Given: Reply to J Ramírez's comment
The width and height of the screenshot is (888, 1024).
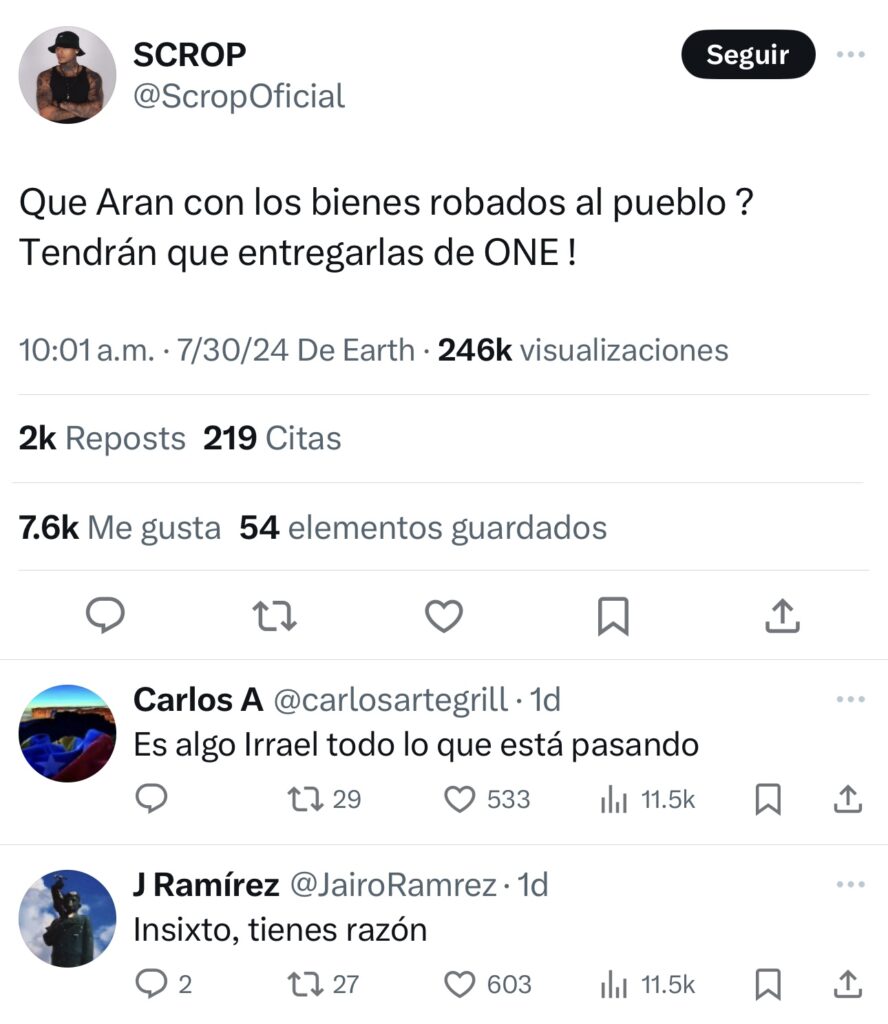Looking at the screenshot, I should (x=151, y=985).
